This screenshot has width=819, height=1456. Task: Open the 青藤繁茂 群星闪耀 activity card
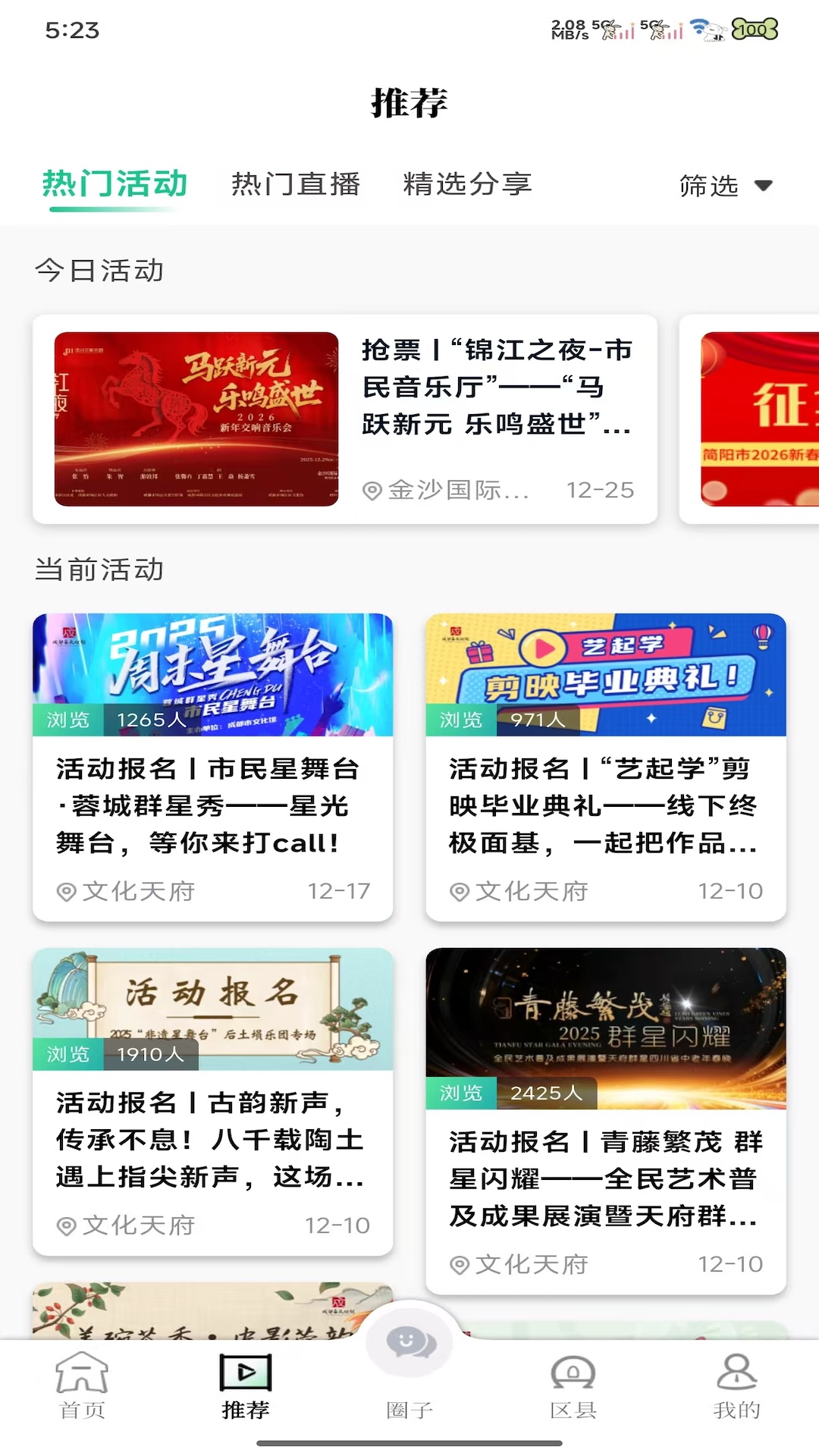click(x=605, y=1120)
